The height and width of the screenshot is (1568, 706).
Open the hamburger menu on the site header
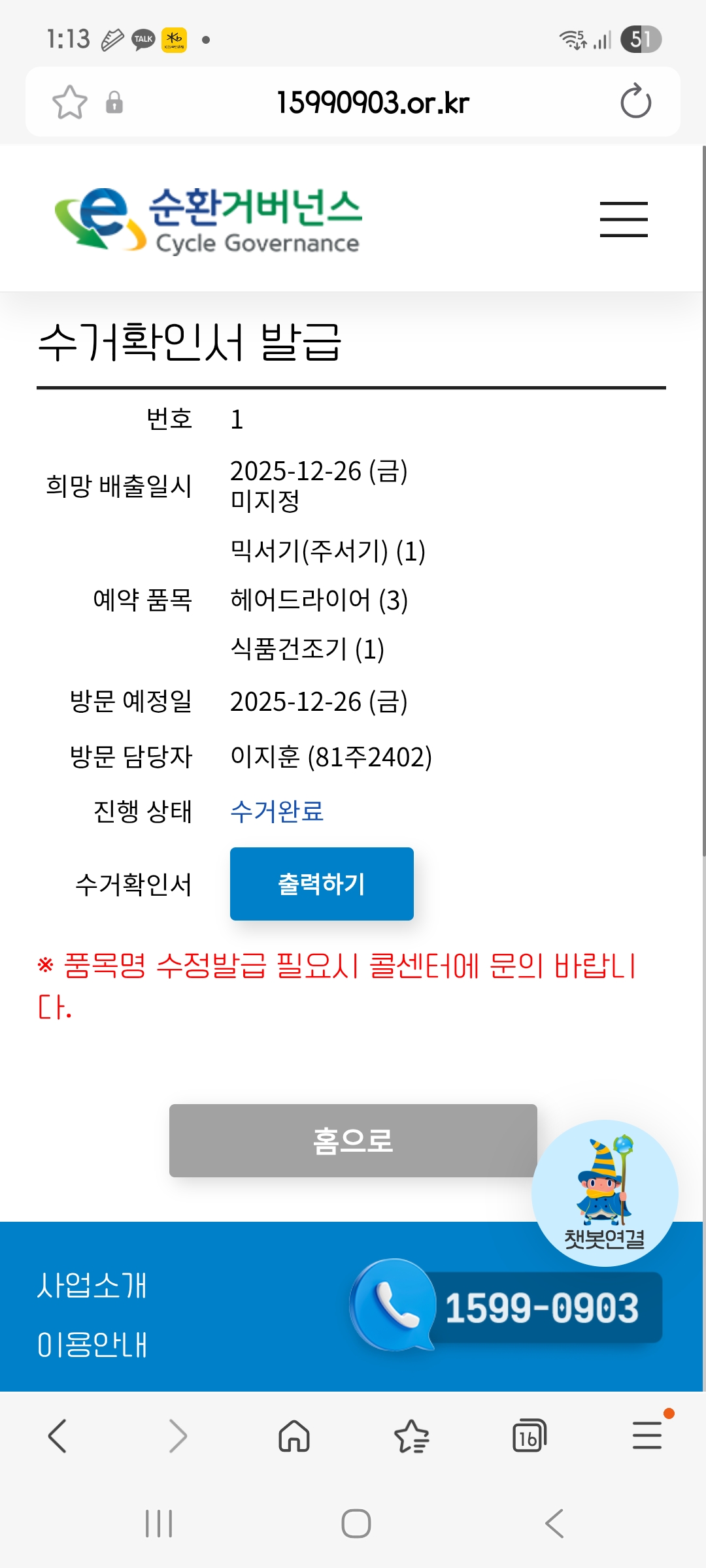[624, 220]
